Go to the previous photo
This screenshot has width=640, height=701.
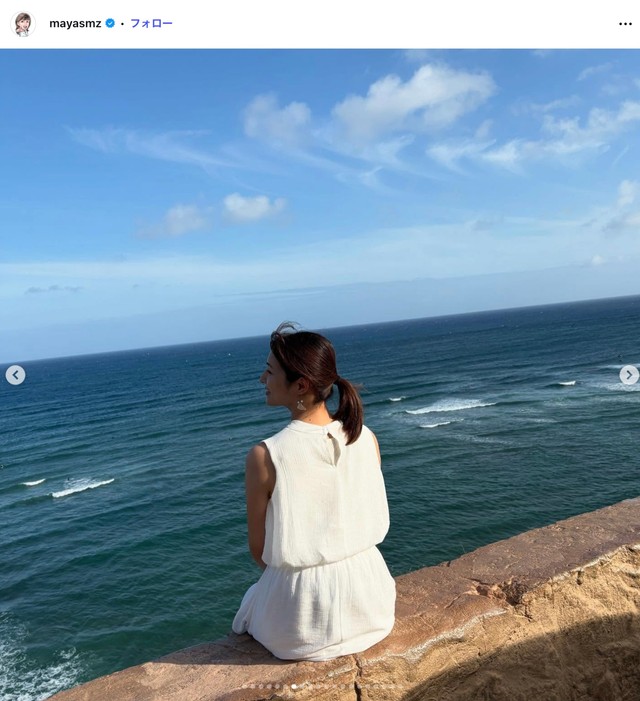(x=15, y=375)
